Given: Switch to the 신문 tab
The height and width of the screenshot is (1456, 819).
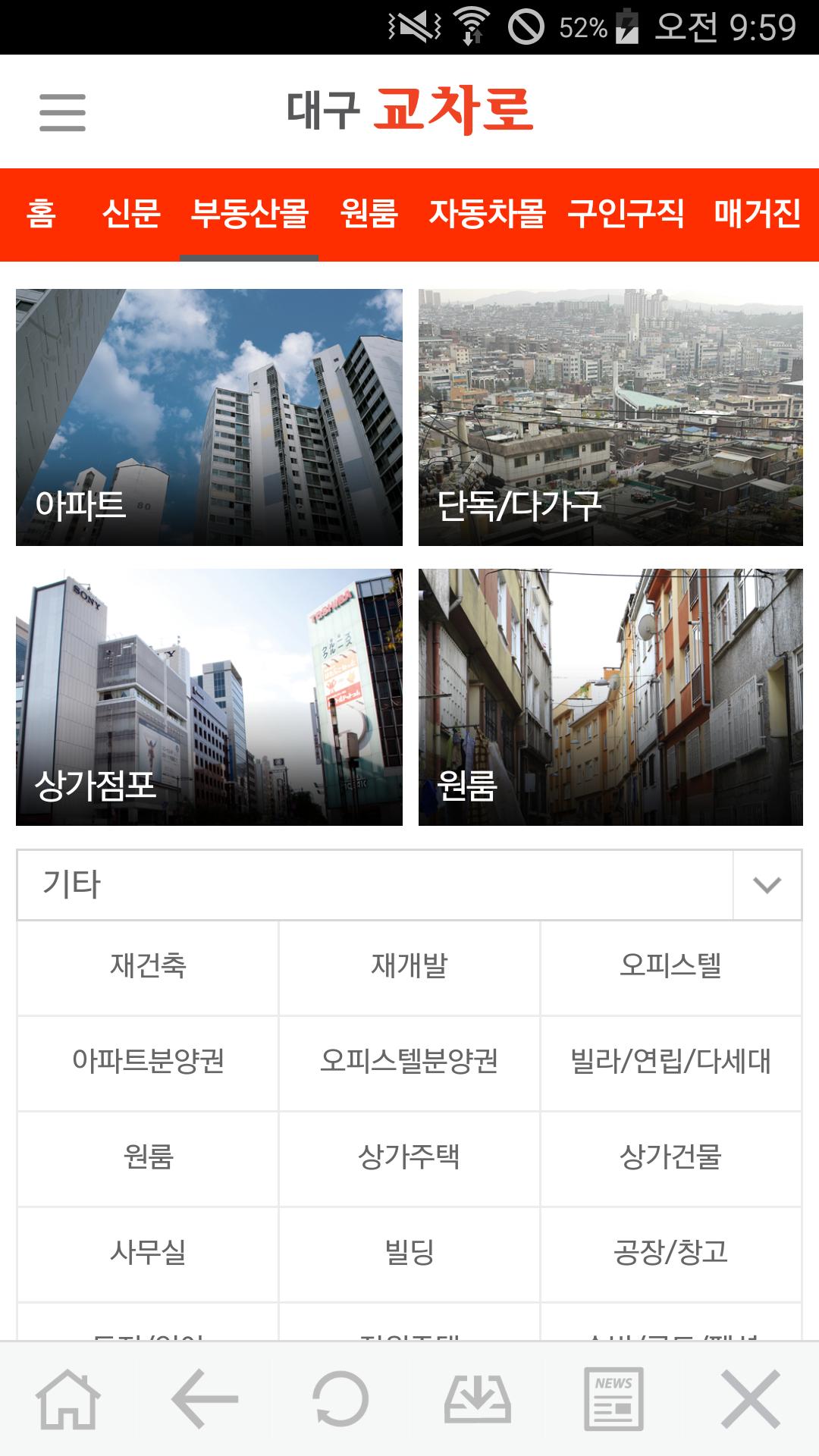Looking at the screenshot, I should (x=131, y=213).
